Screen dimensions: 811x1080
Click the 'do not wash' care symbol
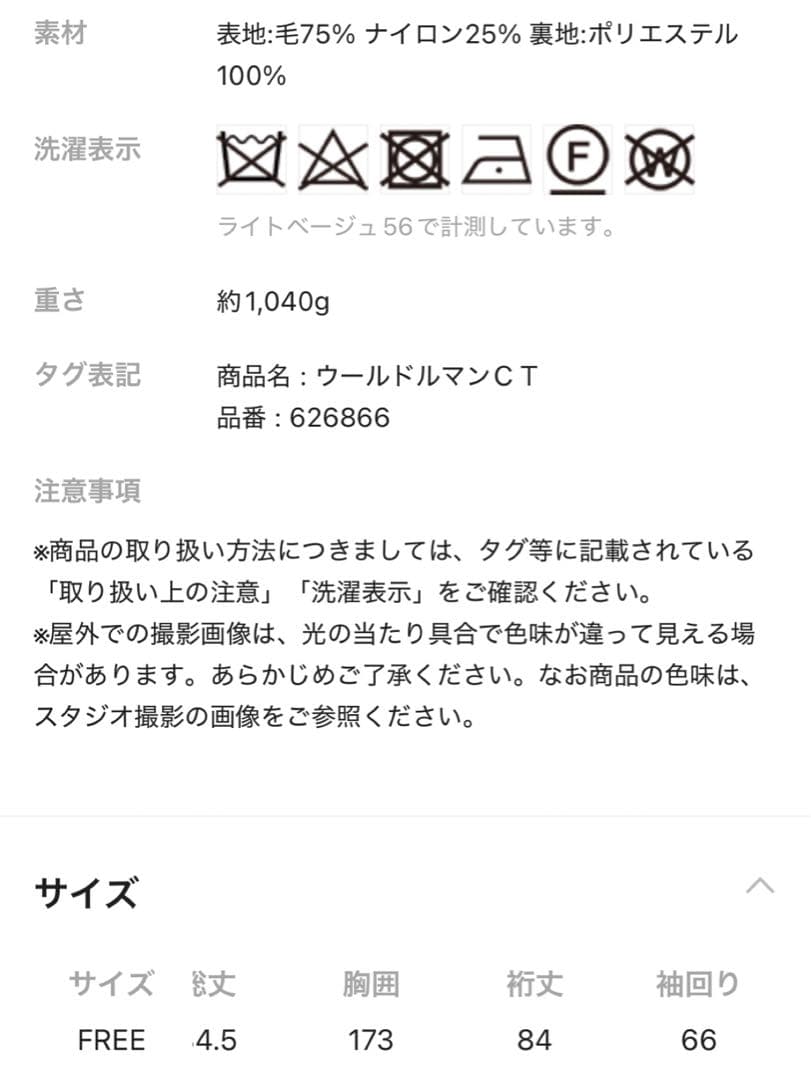pyautogui.click(x=248, y=158)
